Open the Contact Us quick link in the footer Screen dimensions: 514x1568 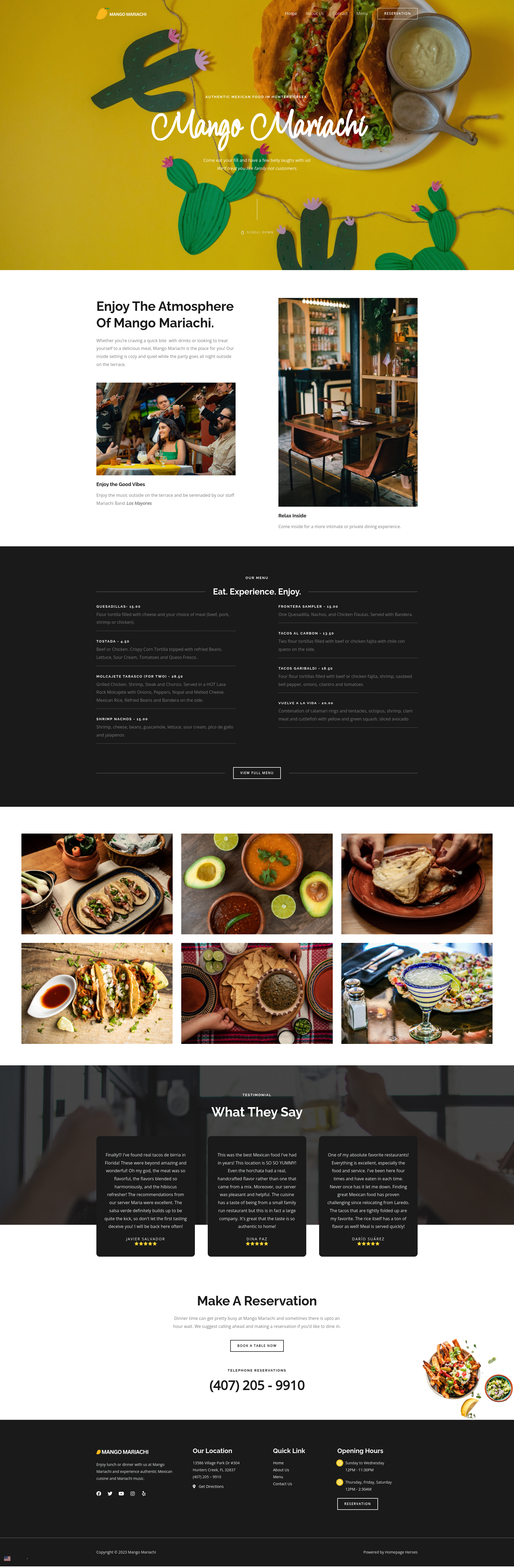(282, 1484)
